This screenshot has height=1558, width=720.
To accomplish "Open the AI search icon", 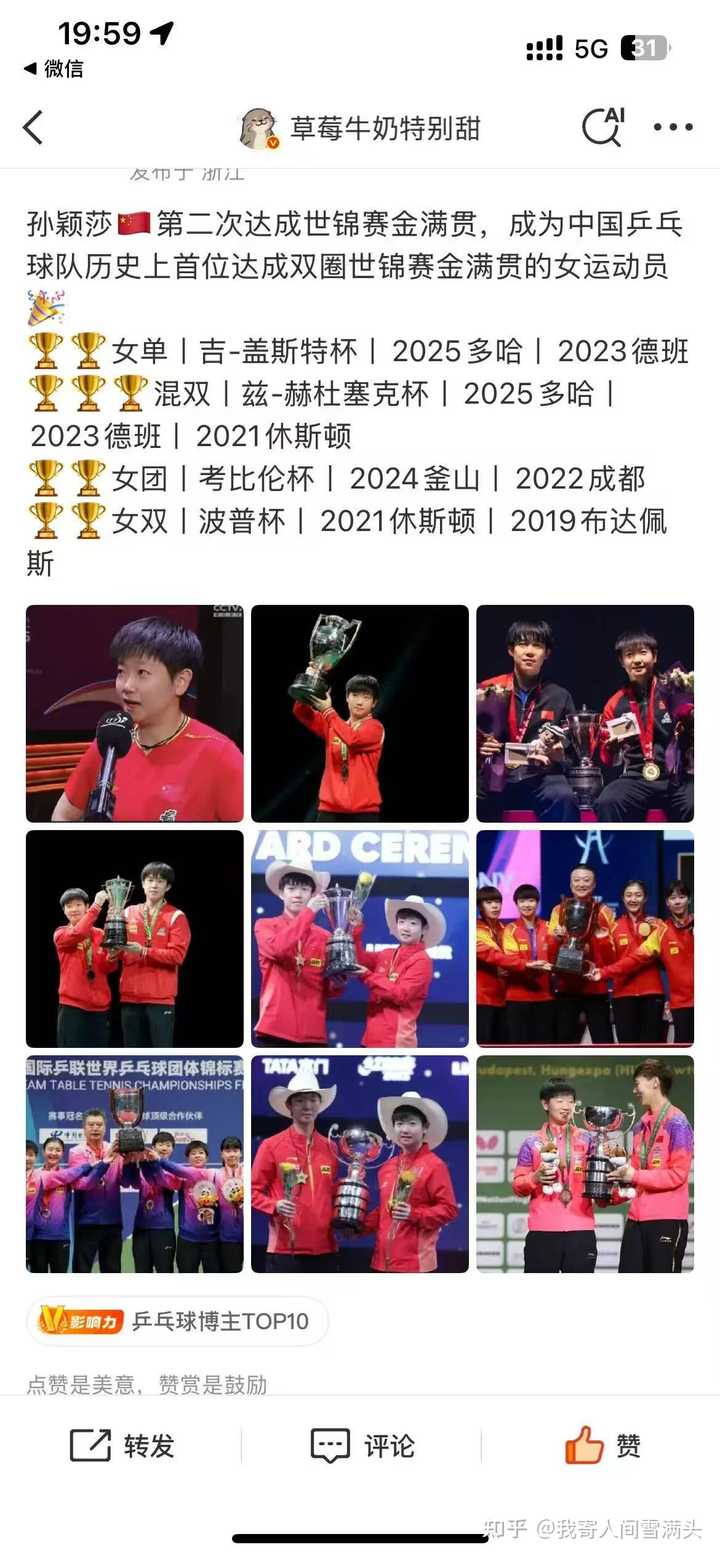I will pyautogui.click(x=603, y=127).
